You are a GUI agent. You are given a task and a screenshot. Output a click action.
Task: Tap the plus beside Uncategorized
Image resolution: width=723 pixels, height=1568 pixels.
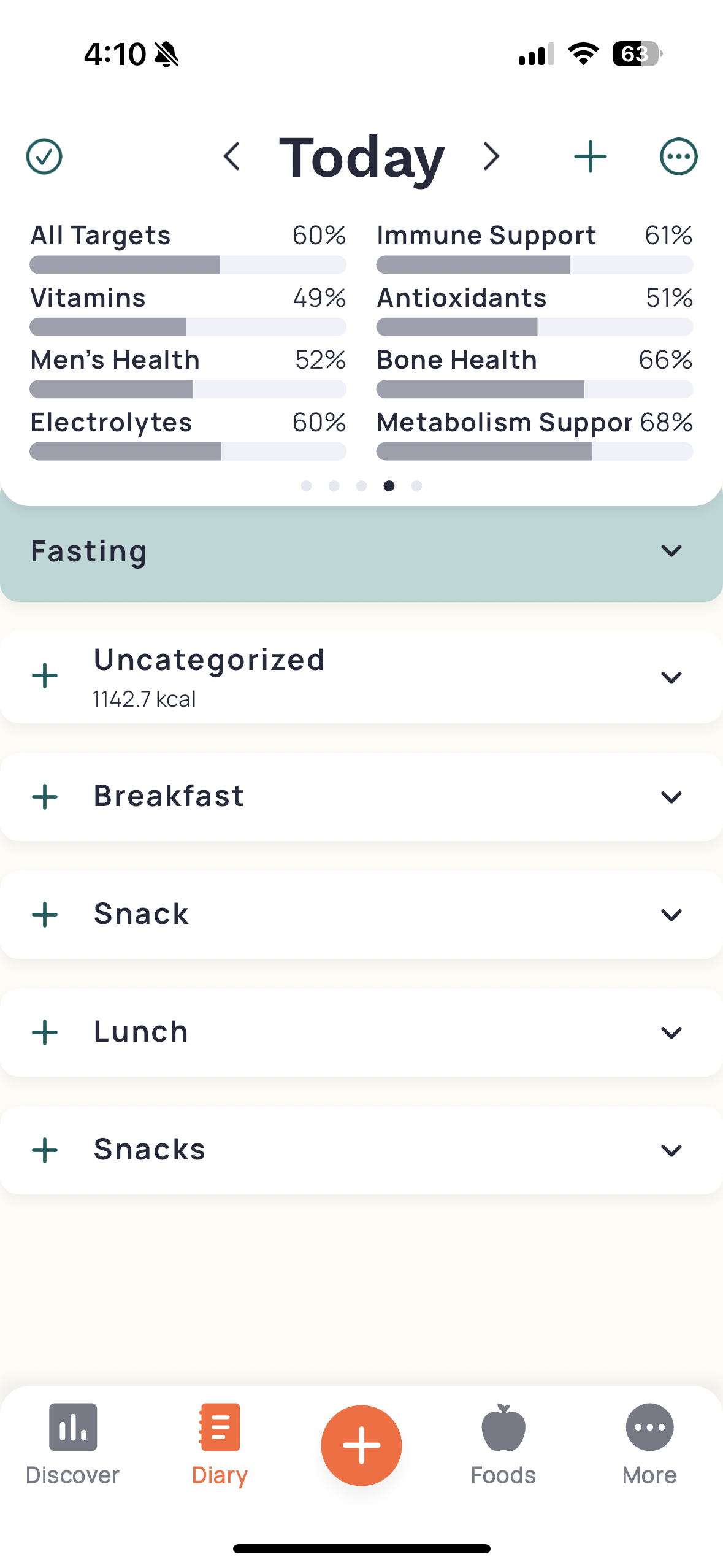click(x=44, y=676)
